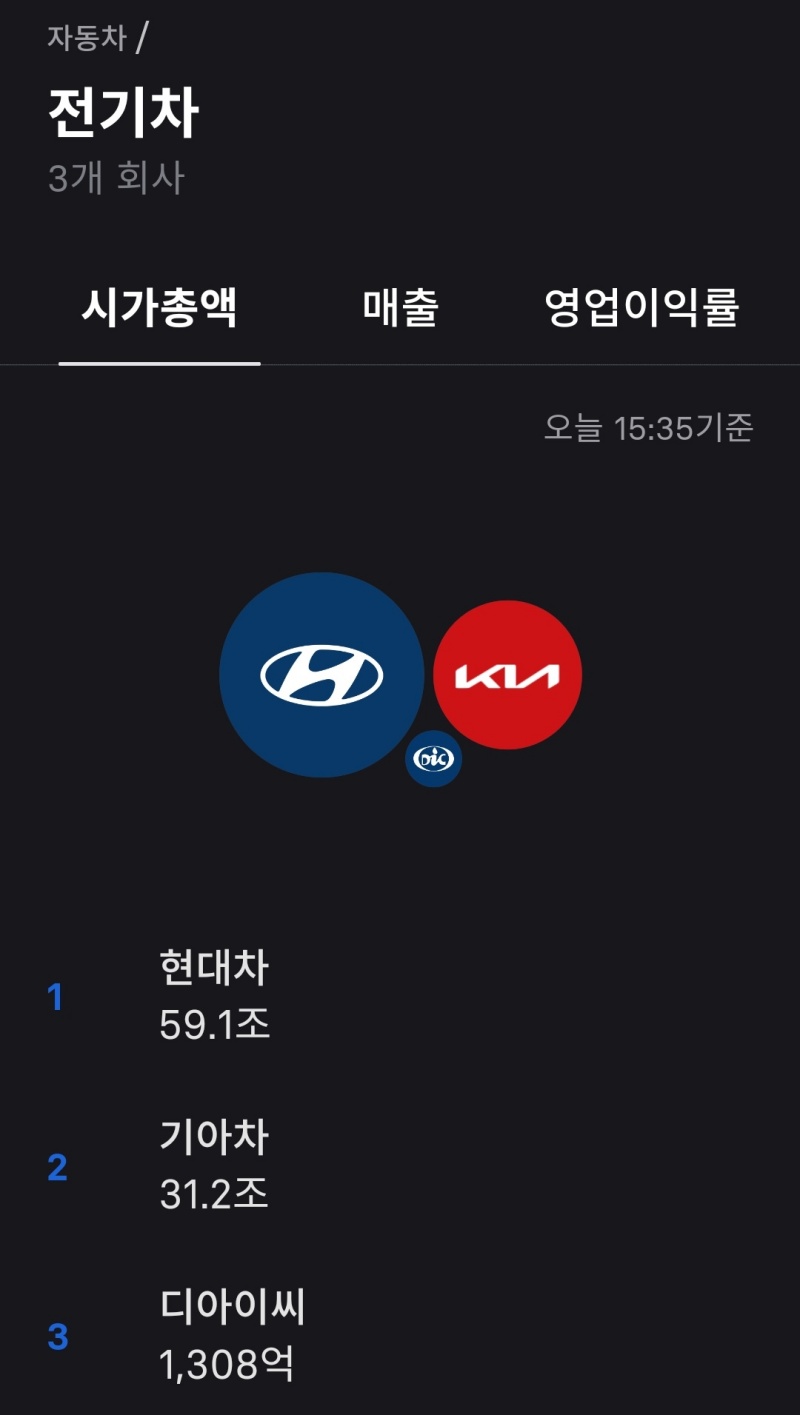Tap the blue Hyundai emblem inside the circle
Screen dimensions: 800x1415
coord(322,675)
